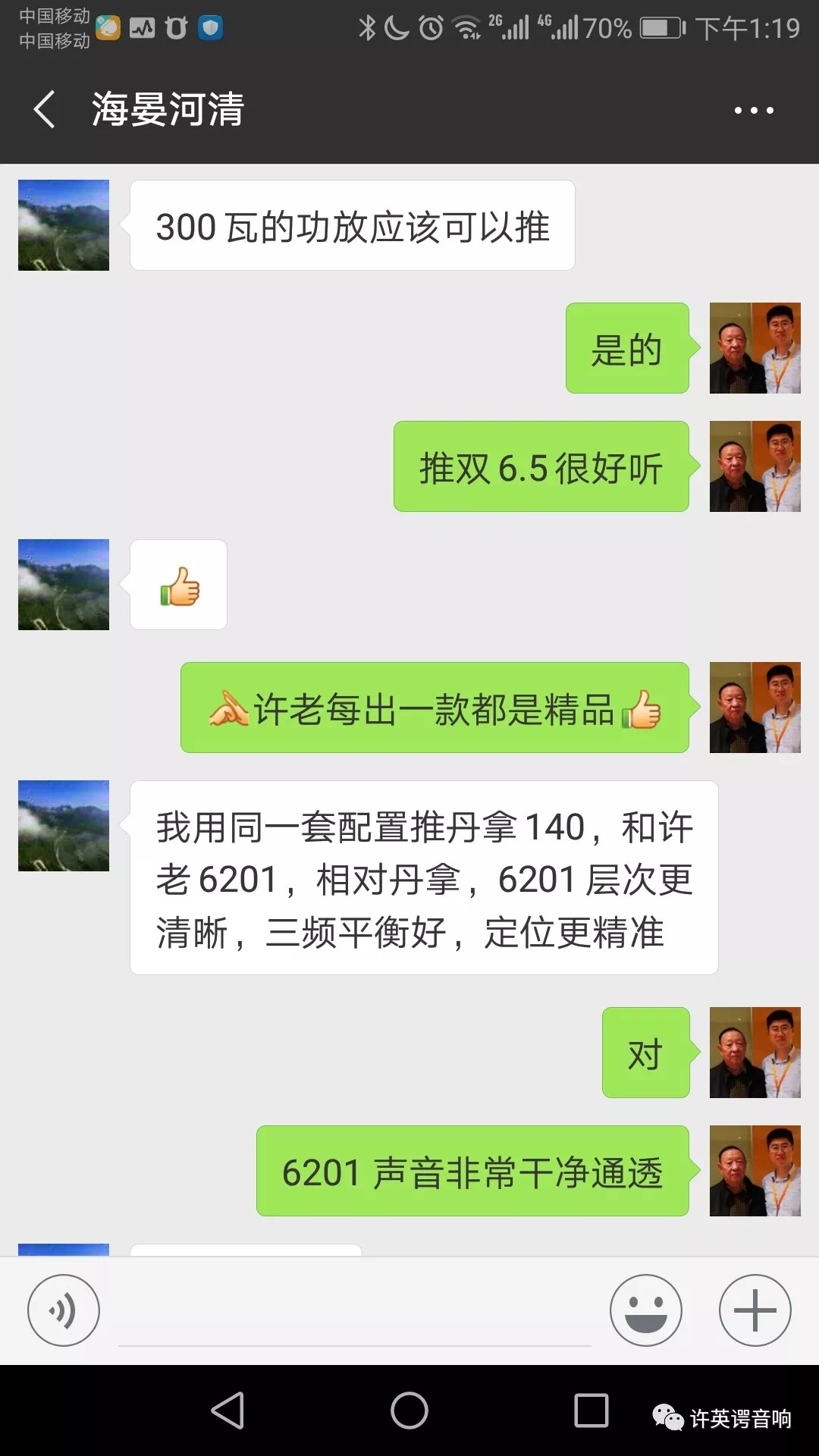
Task: Open the emoji sticker panel
Action: [x=645, y=1310]
